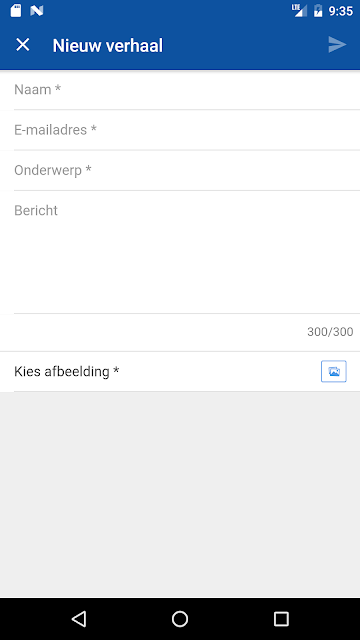Open recent apps from navigation bar
360x640 pixels.
[281, 619]
